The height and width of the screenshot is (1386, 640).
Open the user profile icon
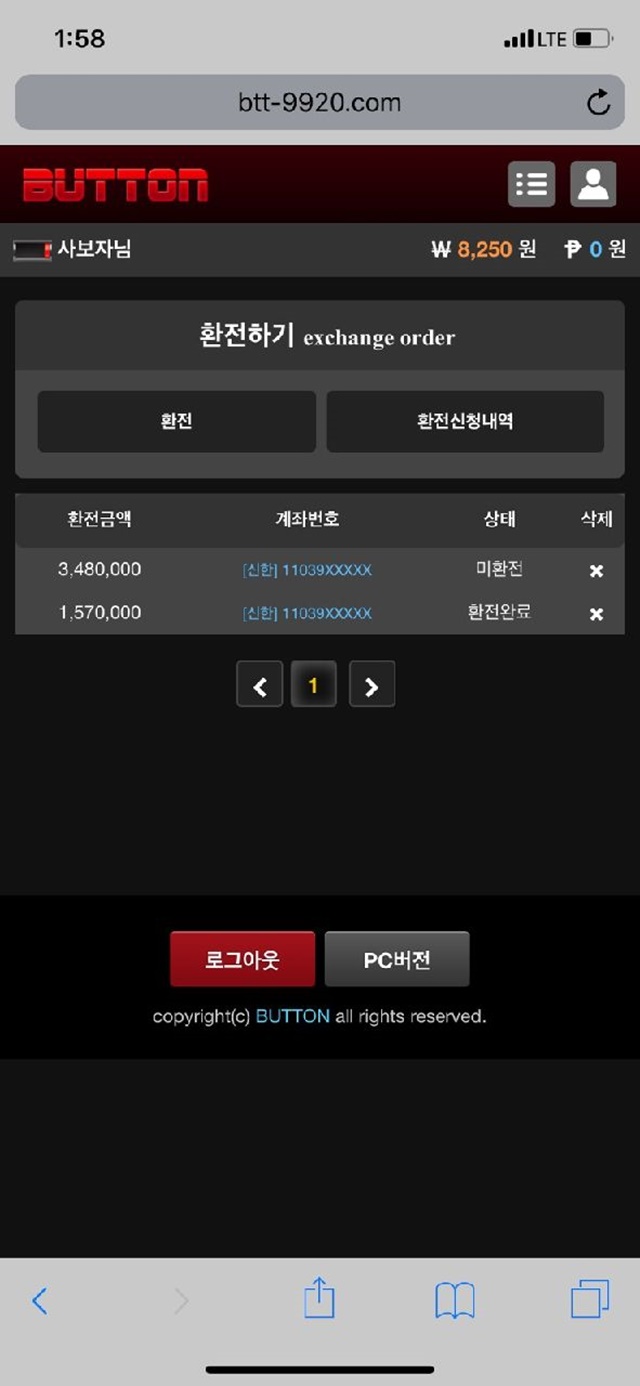[x=593, y=184]
